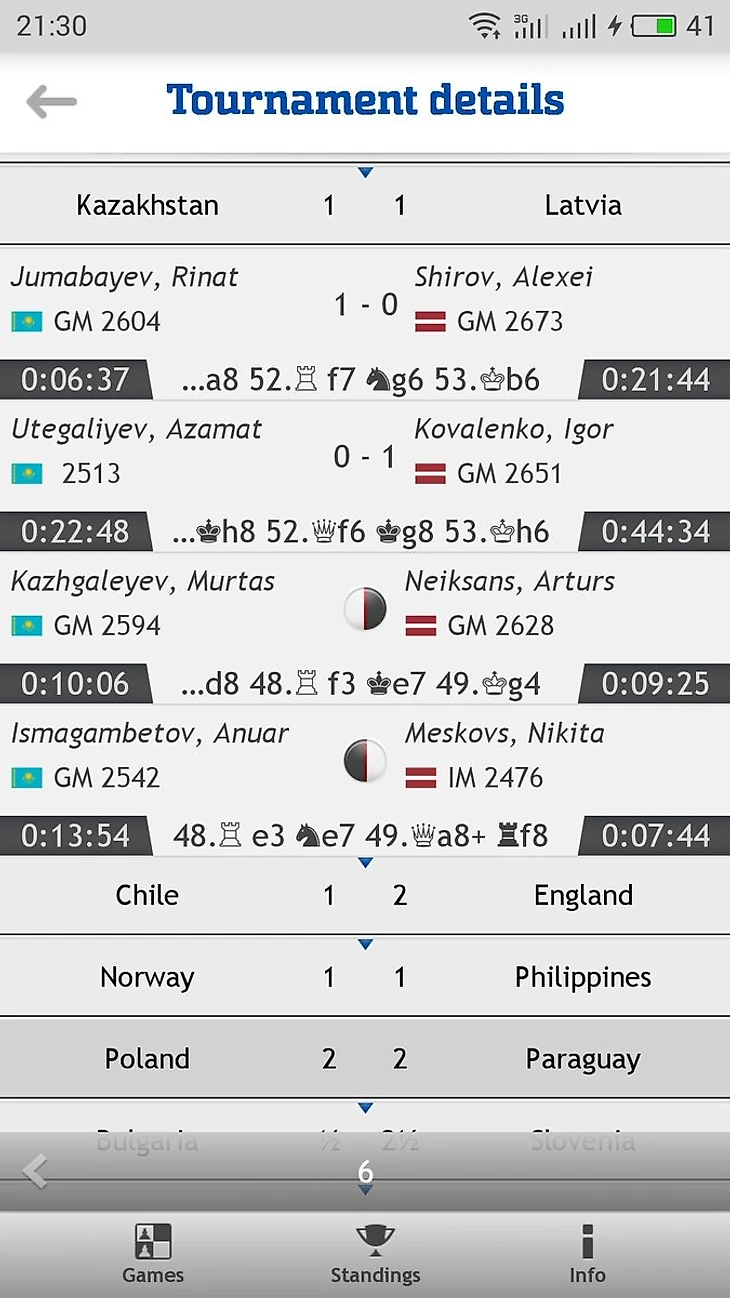This screenshot has width=730, height=1298.
Task: Open the Standings tab
Action: click(375, 1254)
